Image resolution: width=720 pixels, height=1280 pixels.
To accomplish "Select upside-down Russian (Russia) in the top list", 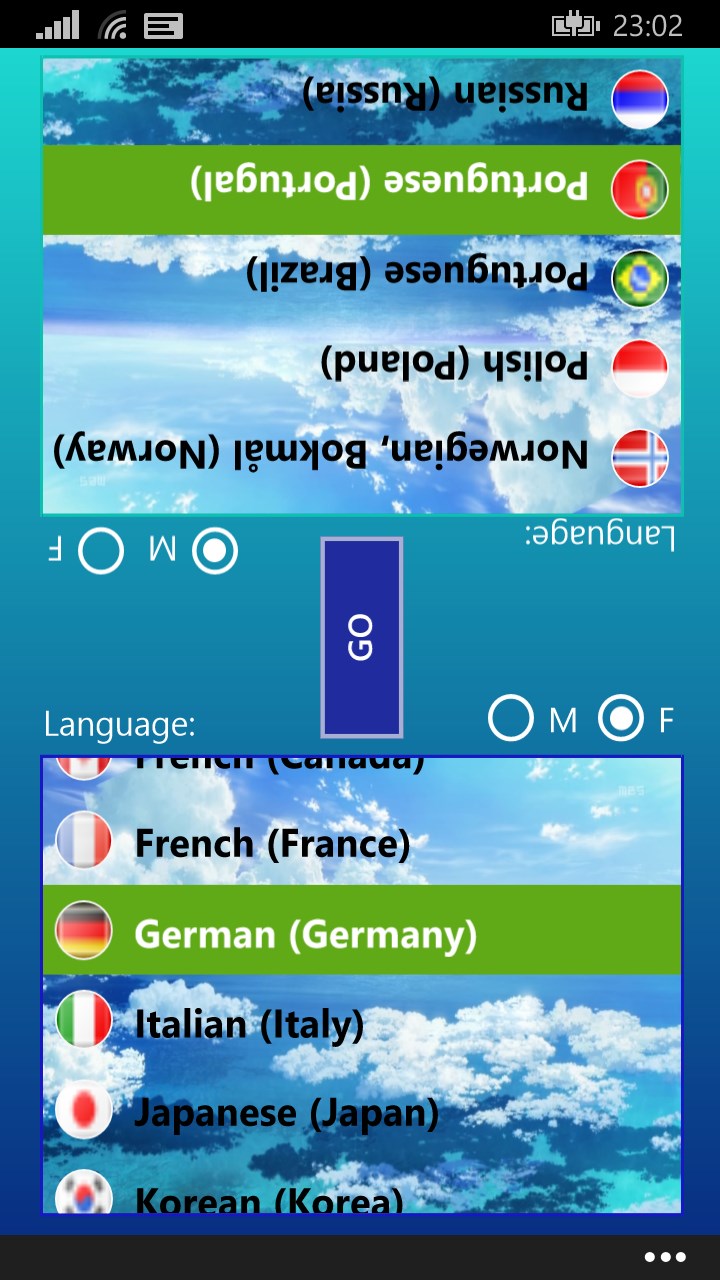I will [x=445, y=97].
